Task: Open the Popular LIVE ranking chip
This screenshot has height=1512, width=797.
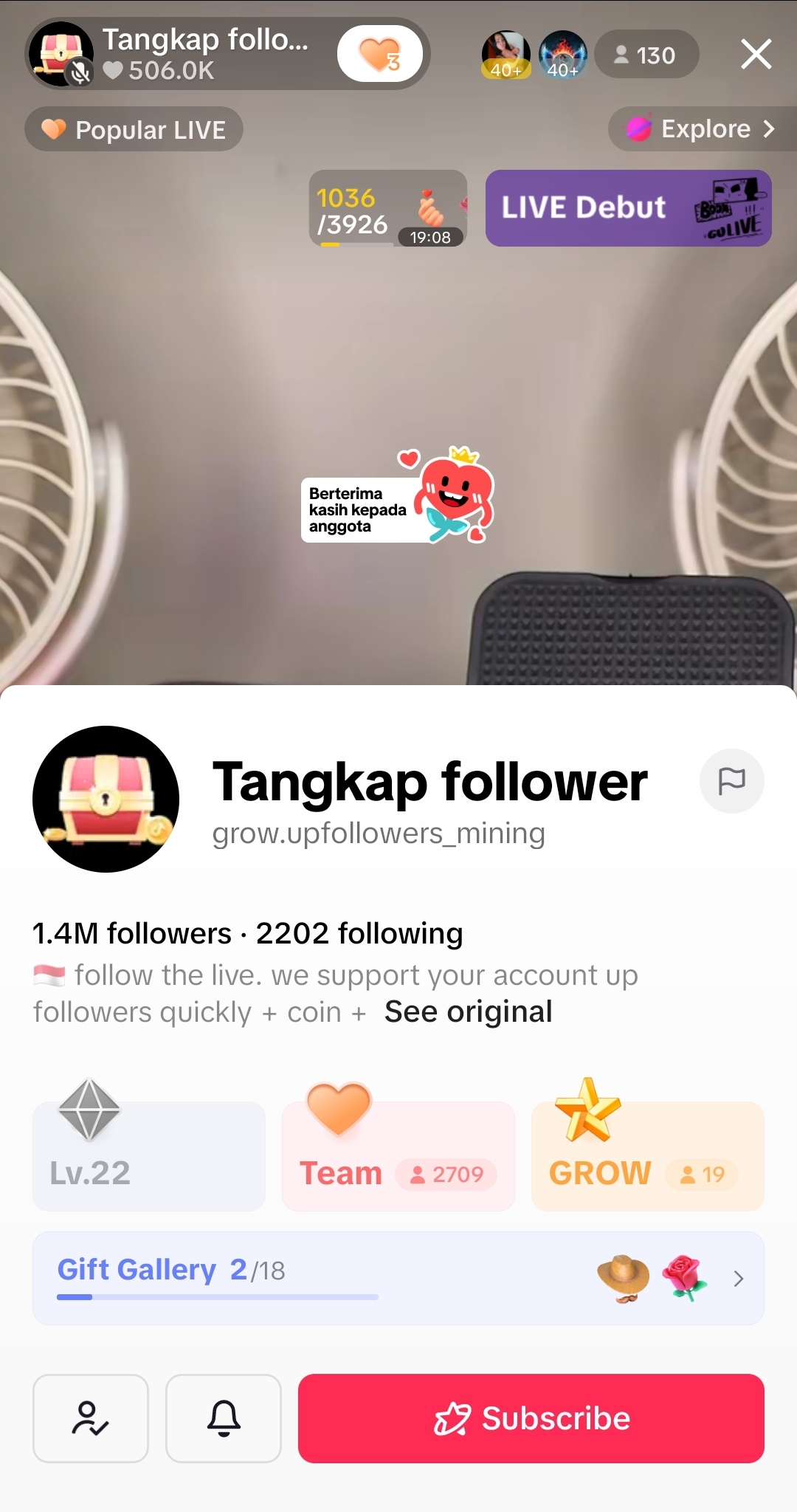Action: tap(134, 130)
